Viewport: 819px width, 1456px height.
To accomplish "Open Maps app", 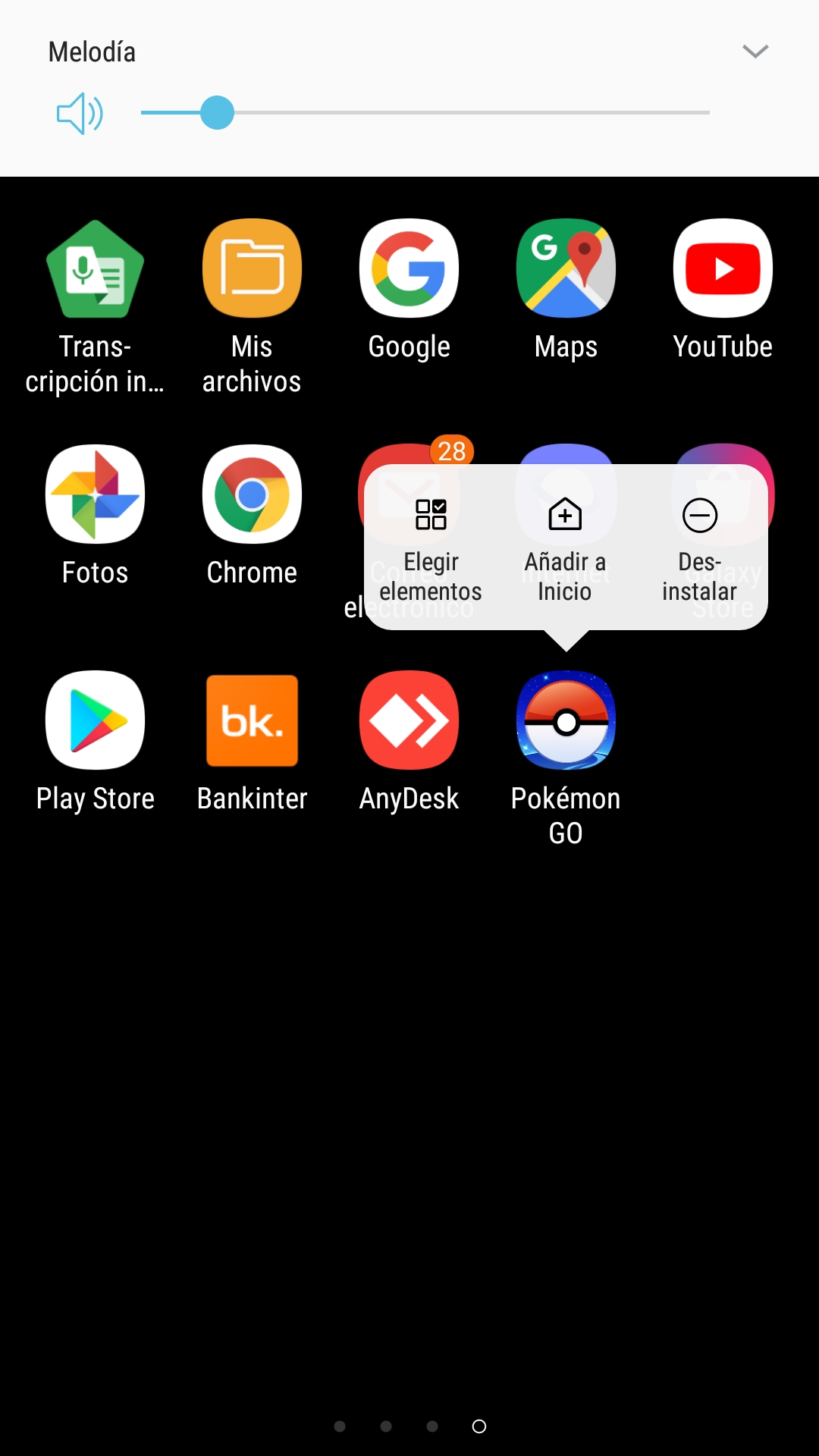I will point(566,290).
